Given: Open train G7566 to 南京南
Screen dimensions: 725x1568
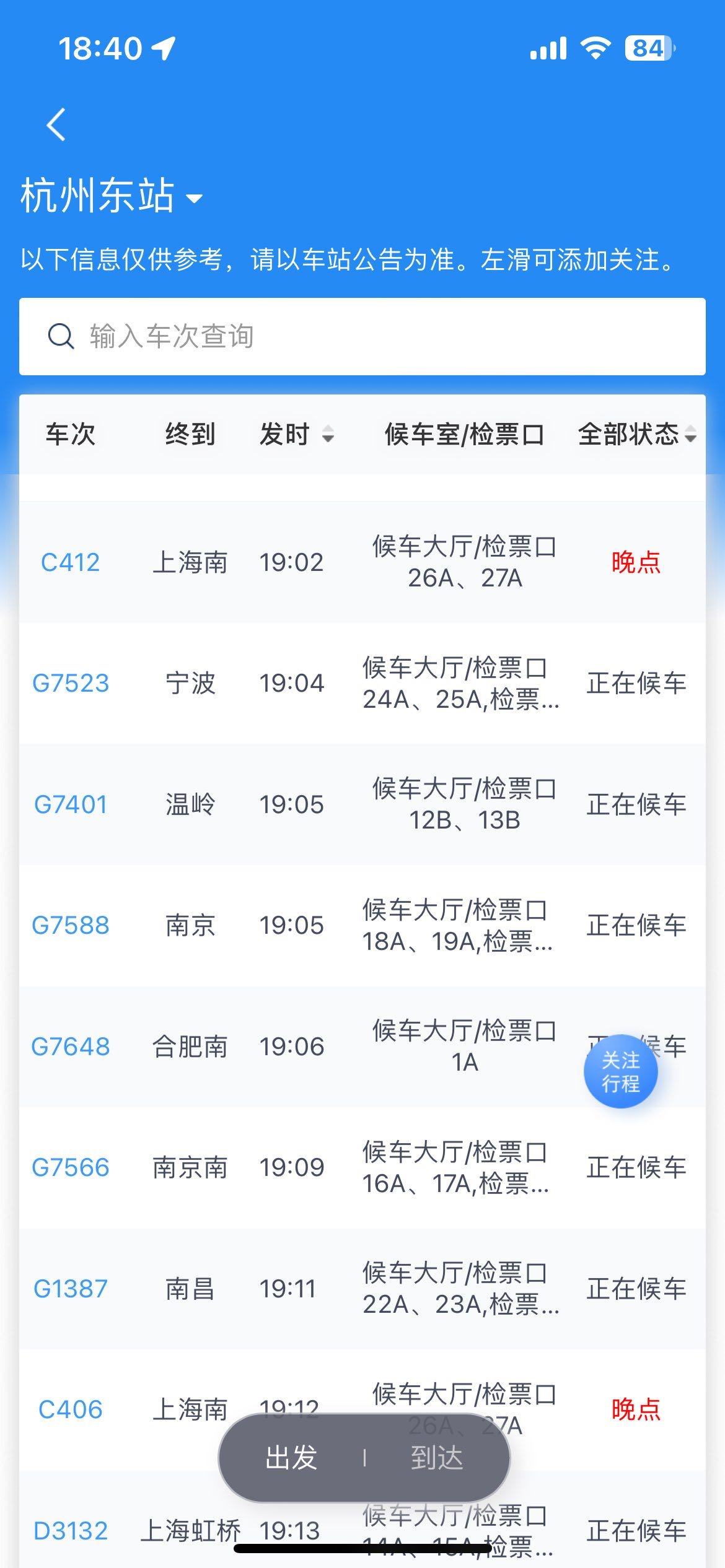Looking at the screenshot, I should pos(70,1167).
